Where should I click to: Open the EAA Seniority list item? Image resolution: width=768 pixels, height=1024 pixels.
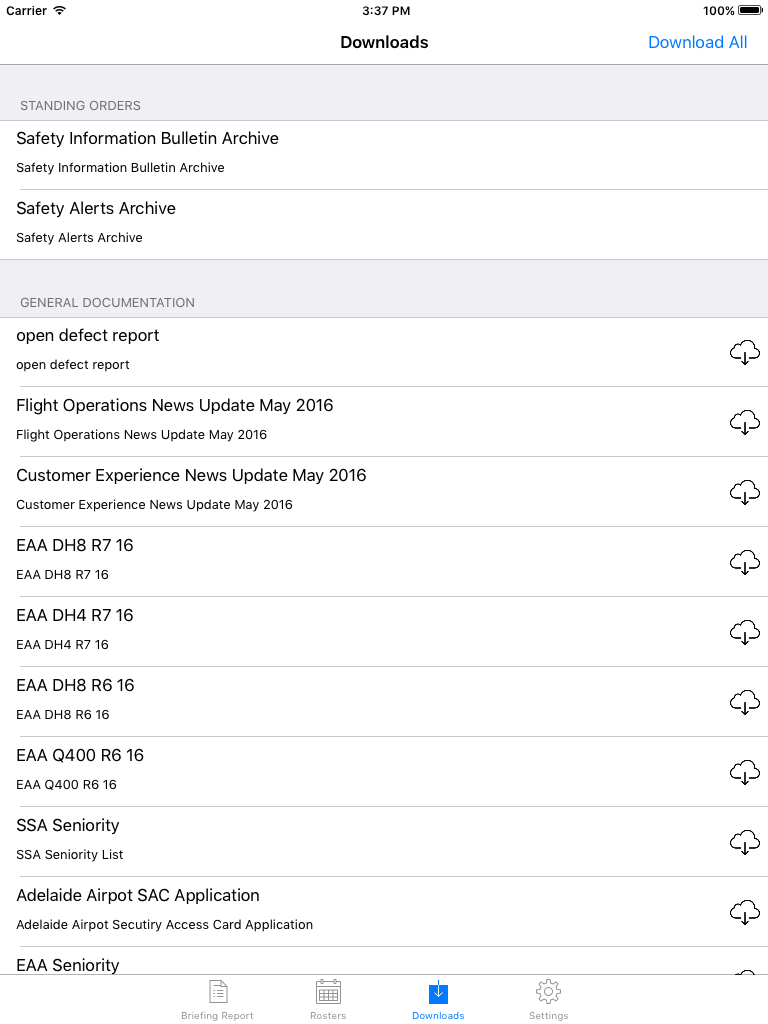coord(300,962)
